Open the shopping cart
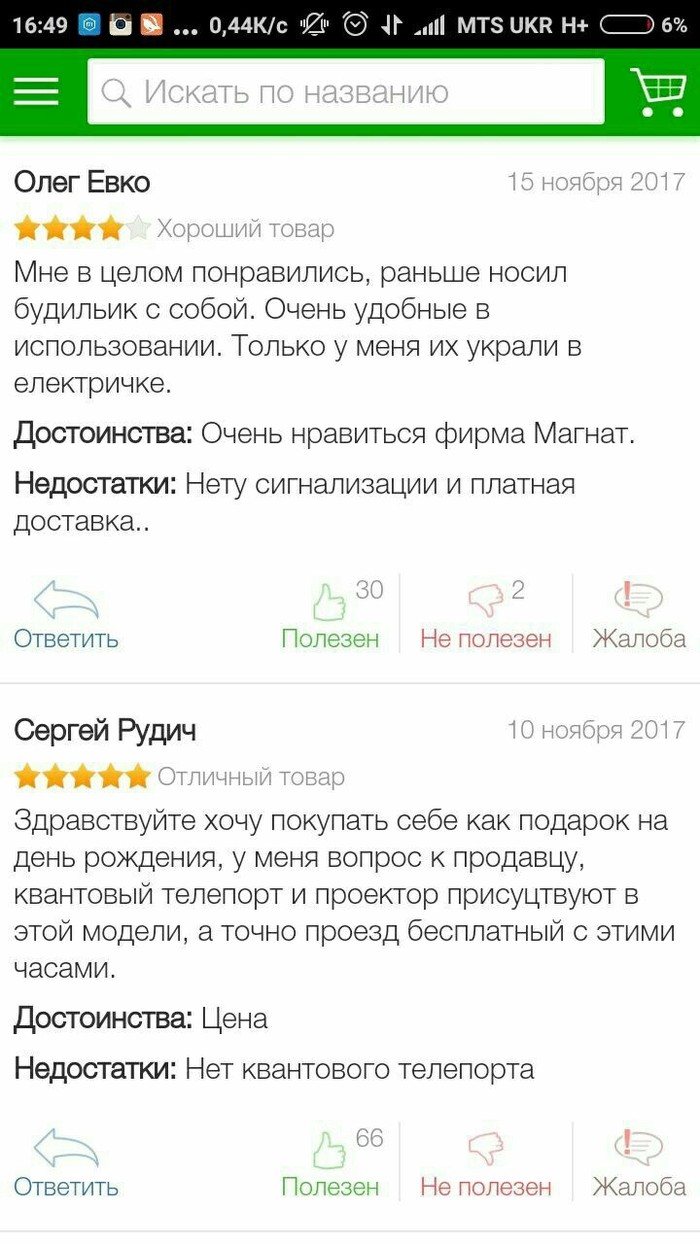The width and height of the screenshot is (700, 1244). click(x=658, y=92)
